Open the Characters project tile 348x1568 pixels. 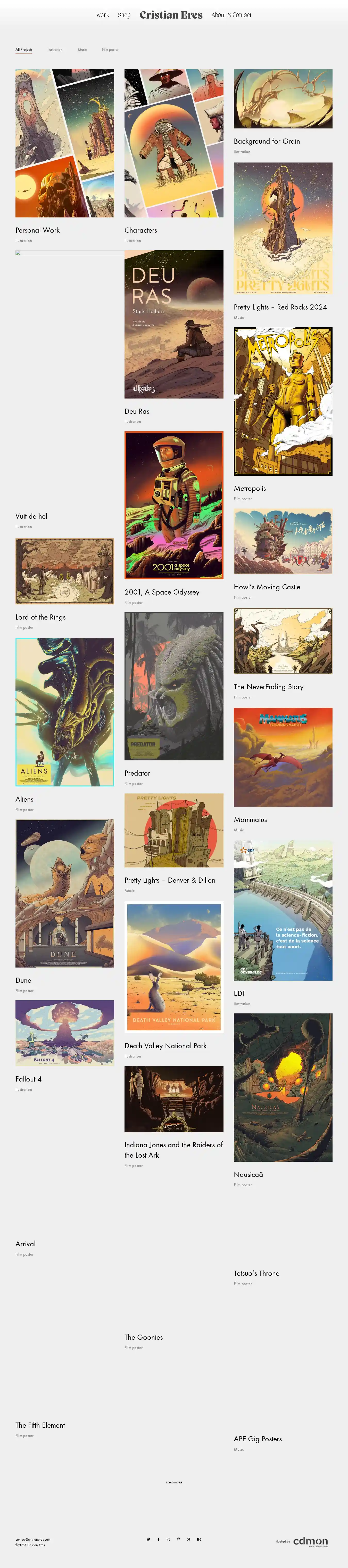pyautogui.click(x=173, y=143)
